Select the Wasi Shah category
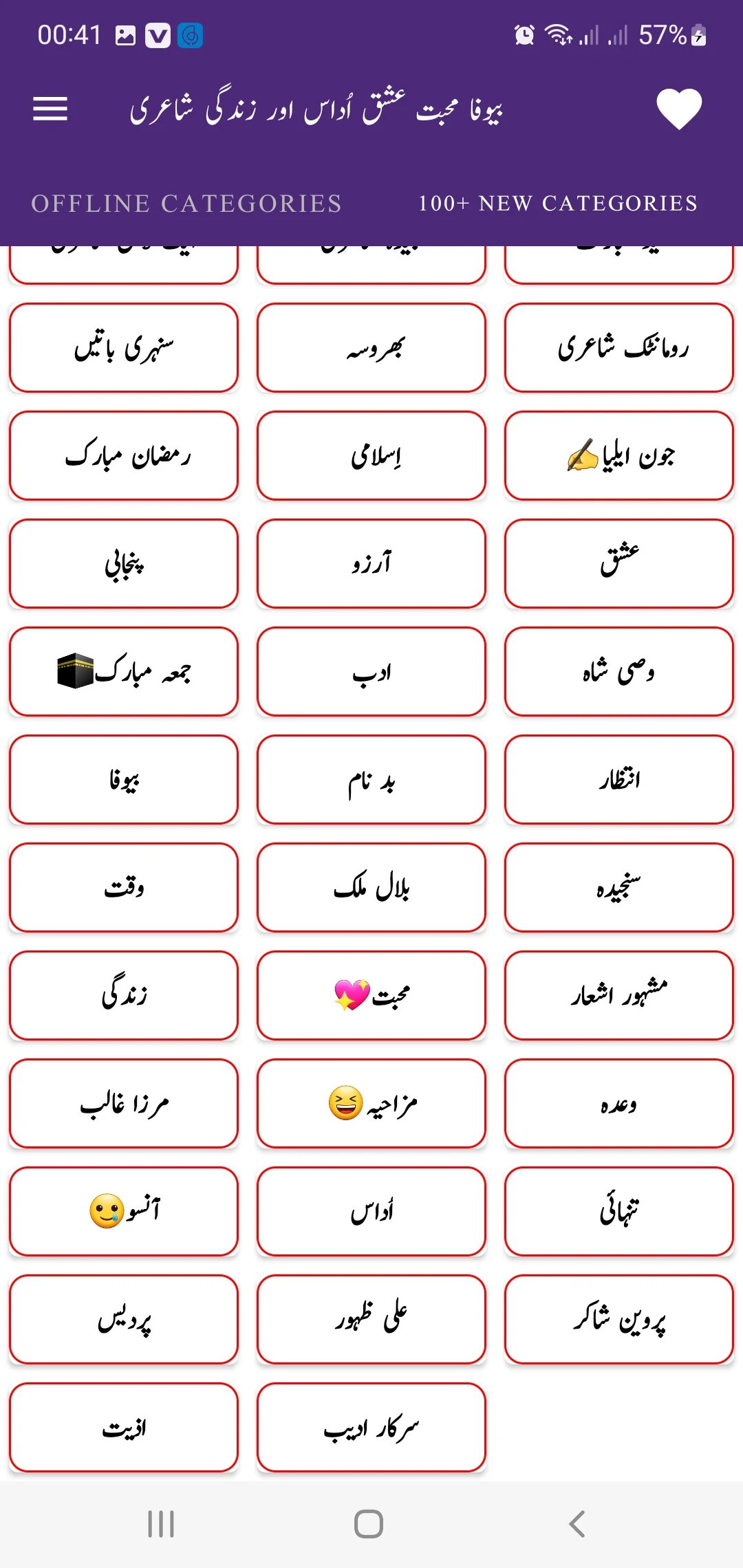 (x=618, y=672)
